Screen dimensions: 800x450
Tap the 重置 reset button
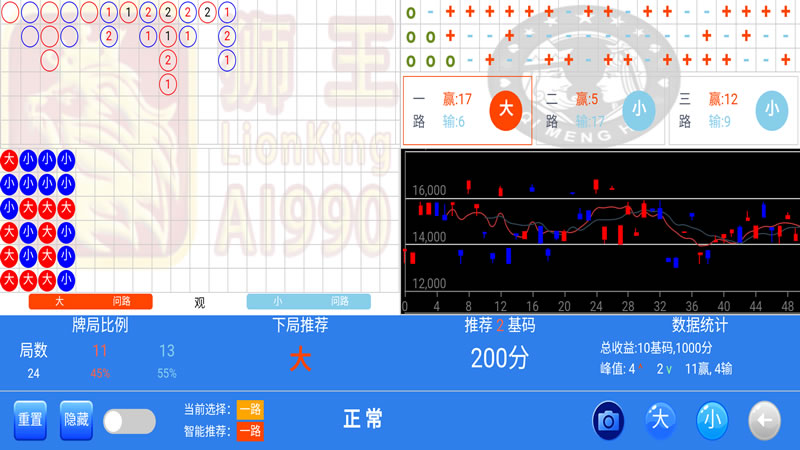pos(31,420)
